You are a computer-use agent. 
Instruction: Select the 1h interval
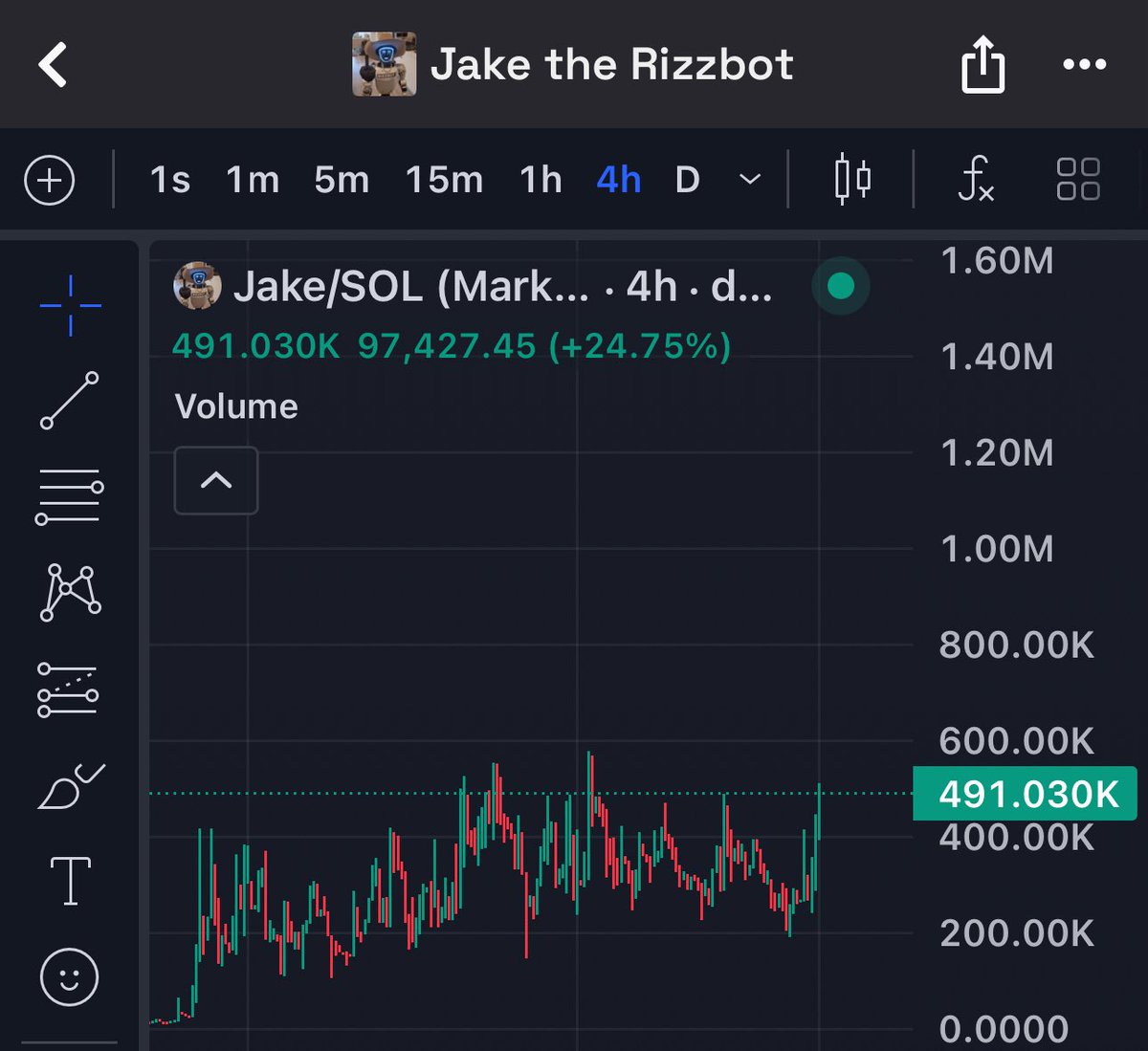(541, 180)
